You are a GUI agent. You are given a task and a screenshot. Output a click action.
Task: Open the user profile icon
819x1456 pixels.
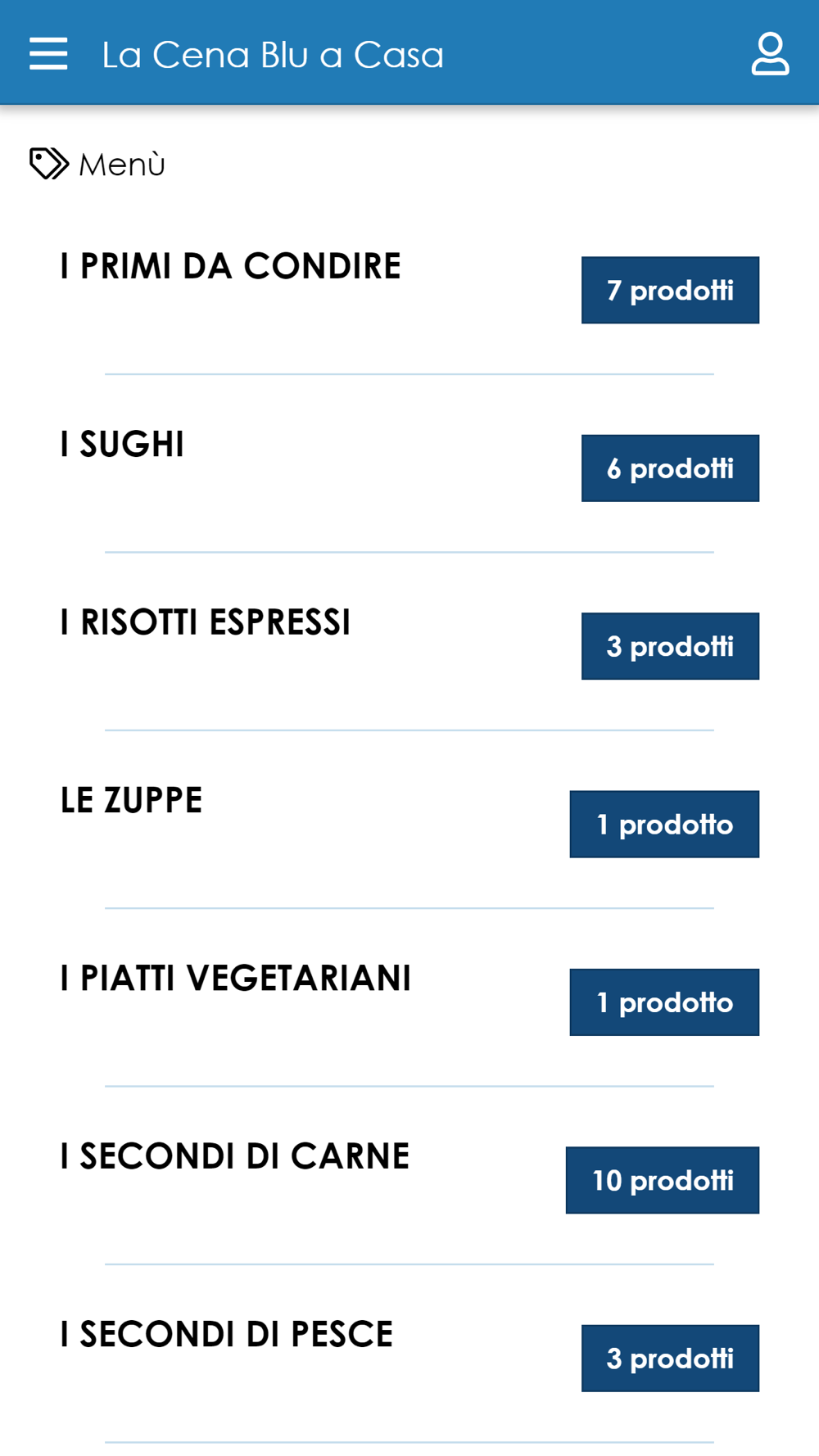(x=770, y=54)
